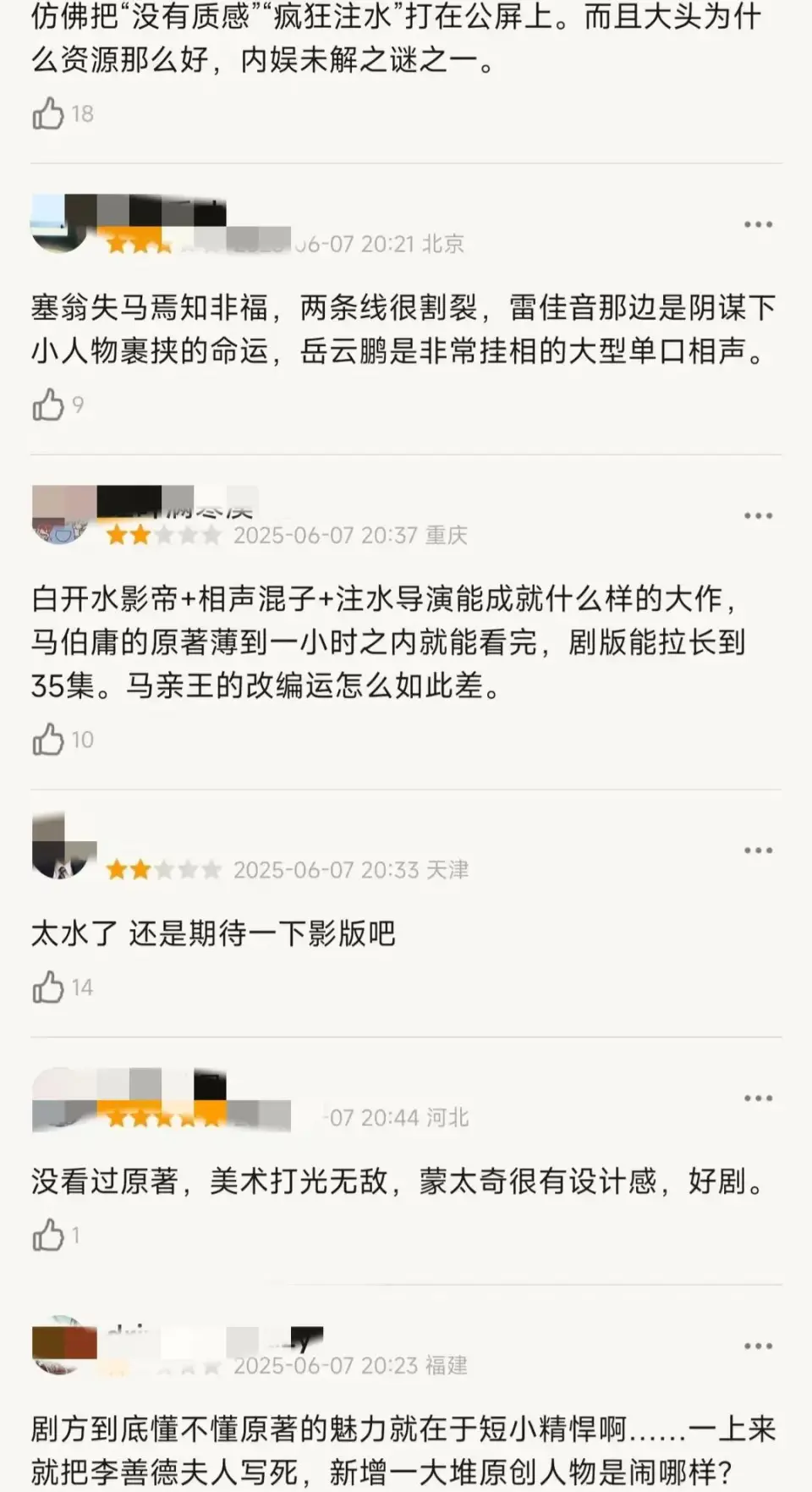The width and height of the screenshot is (812, 1492).
Task: Open the more menu on the 北京 comment
Action: [758, 224]
